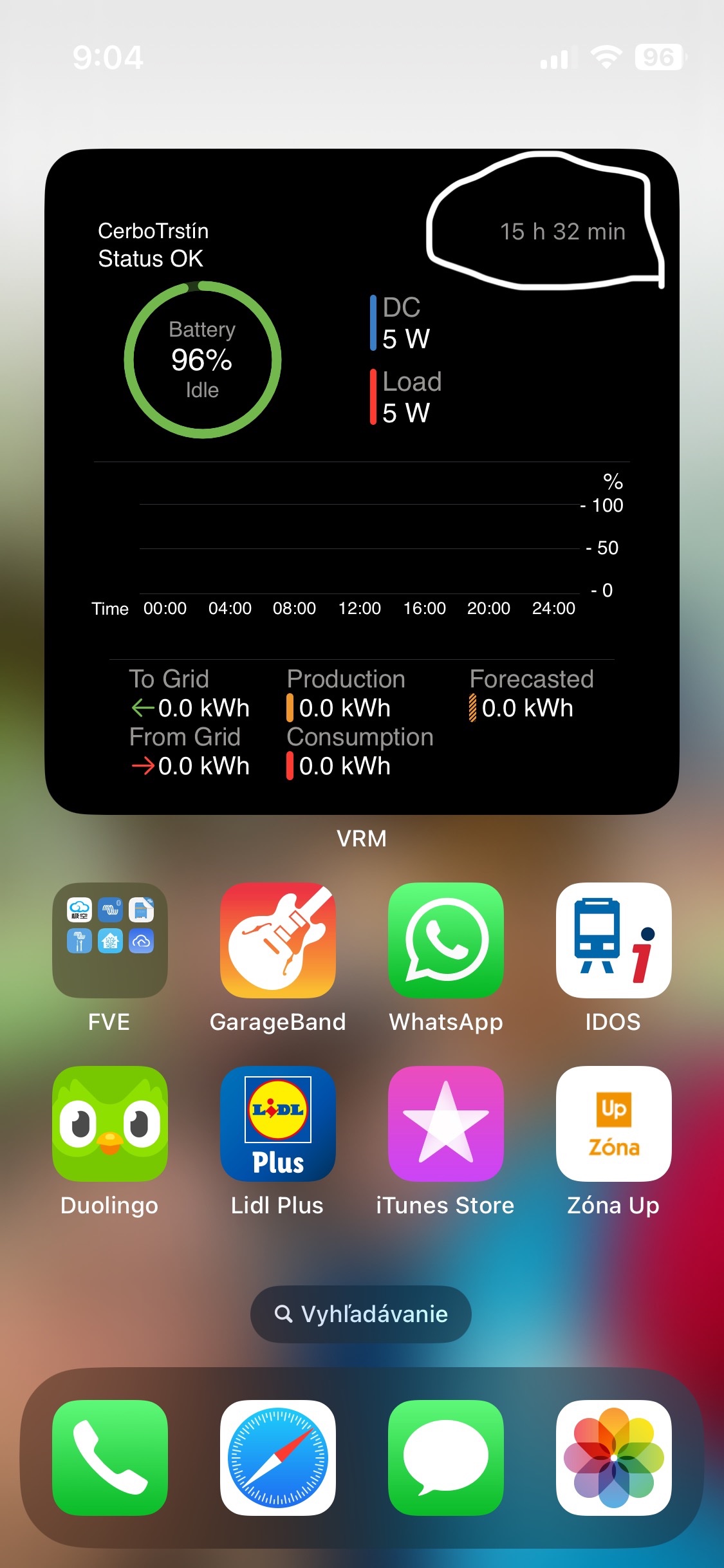Open Messages from the dock
This screenshot has width=724, height=1568.
(446, 1457)
